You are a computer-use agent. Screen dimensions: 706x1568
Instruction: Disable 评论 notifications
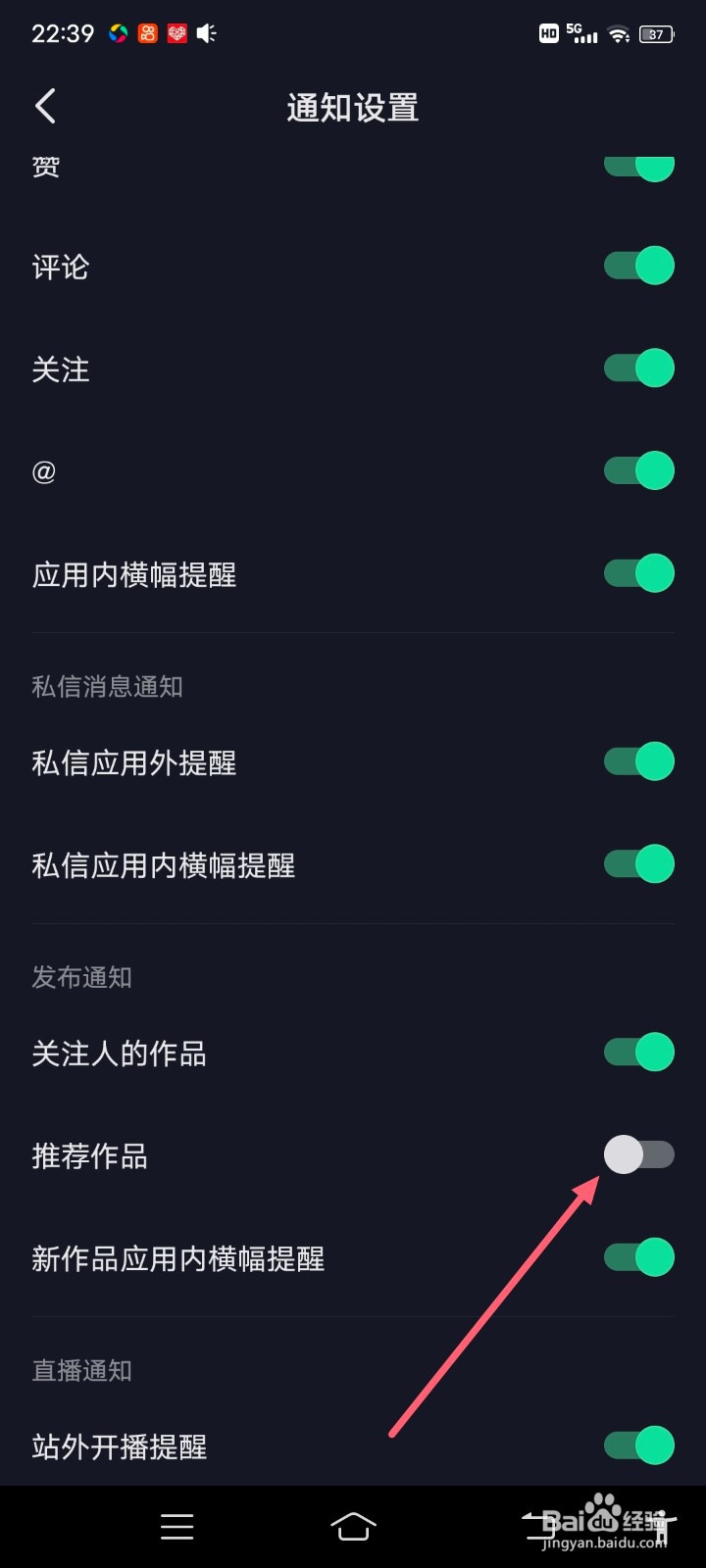tap(638, 266)
